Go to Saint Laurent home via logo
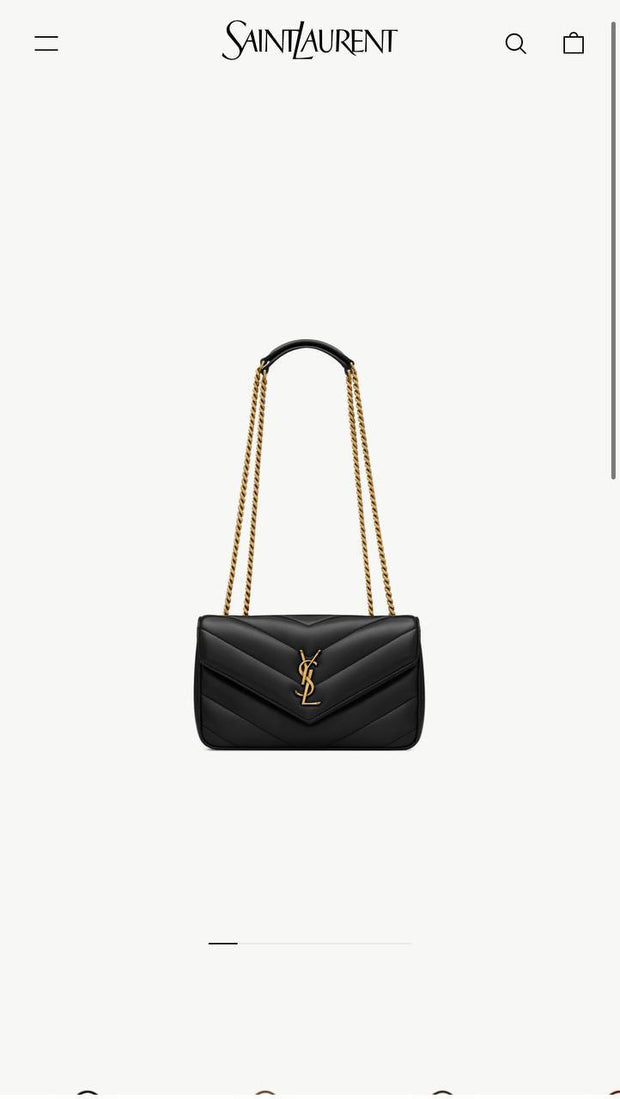The height and width of the screenshot is (1099, 620). click(x=309, y=41)
